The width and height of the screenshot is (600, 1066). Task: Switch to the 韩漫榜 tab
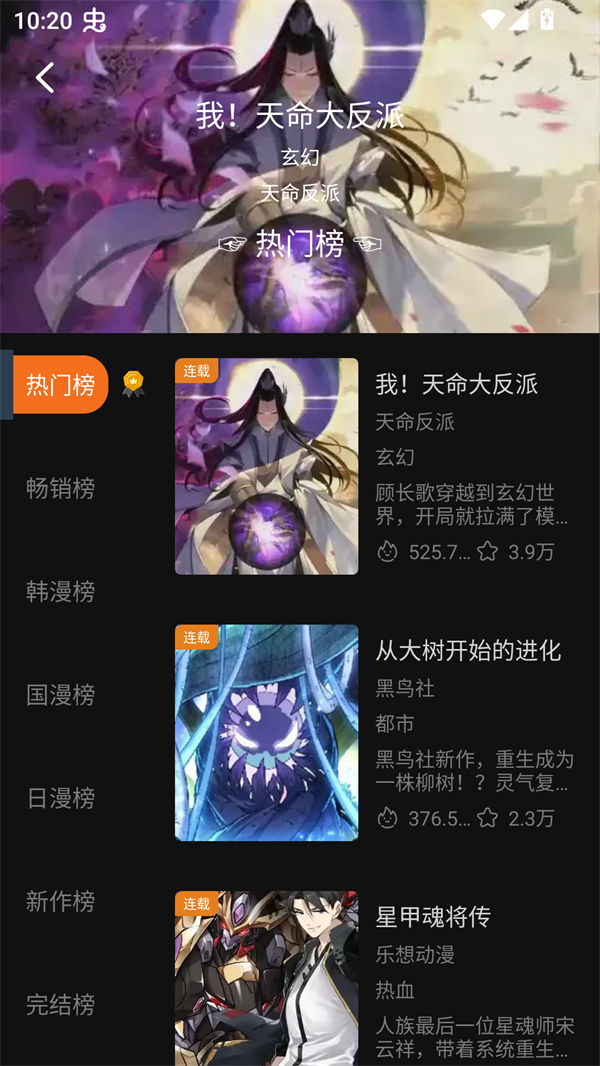(60, 592)
